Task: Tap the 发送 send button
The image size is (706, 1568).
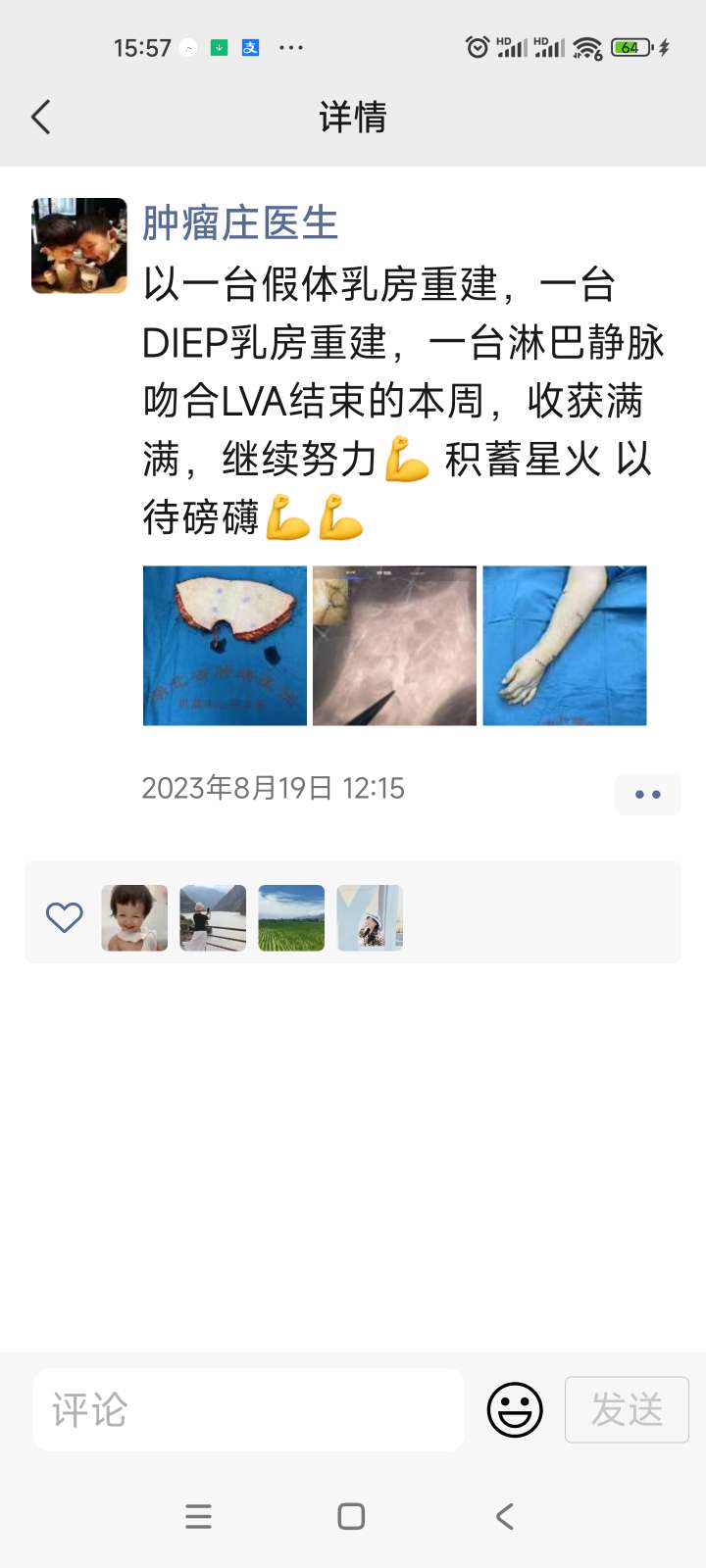Action: (627, 1410)
